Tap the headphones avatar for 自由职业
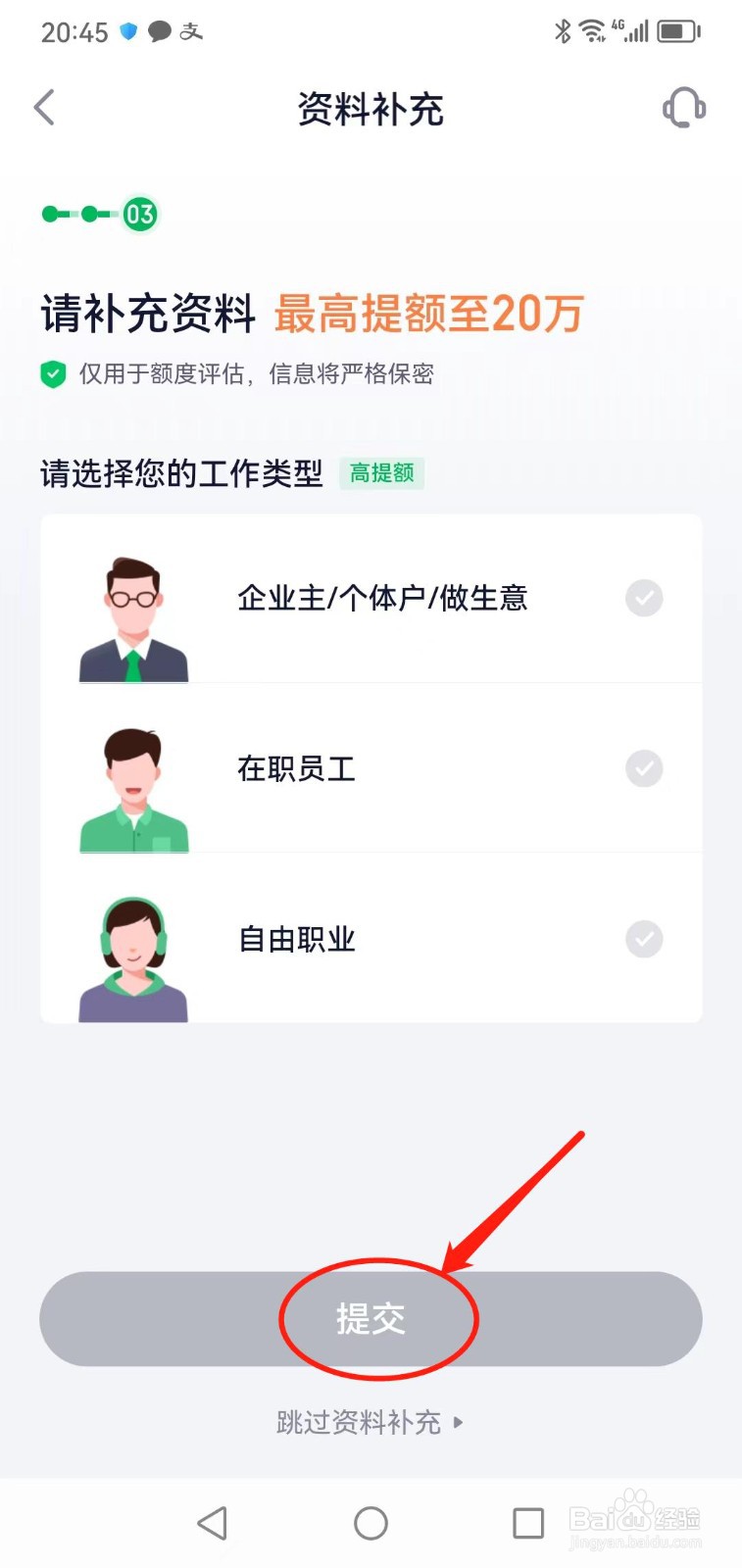742x1568 pixels. click(134, 954)
